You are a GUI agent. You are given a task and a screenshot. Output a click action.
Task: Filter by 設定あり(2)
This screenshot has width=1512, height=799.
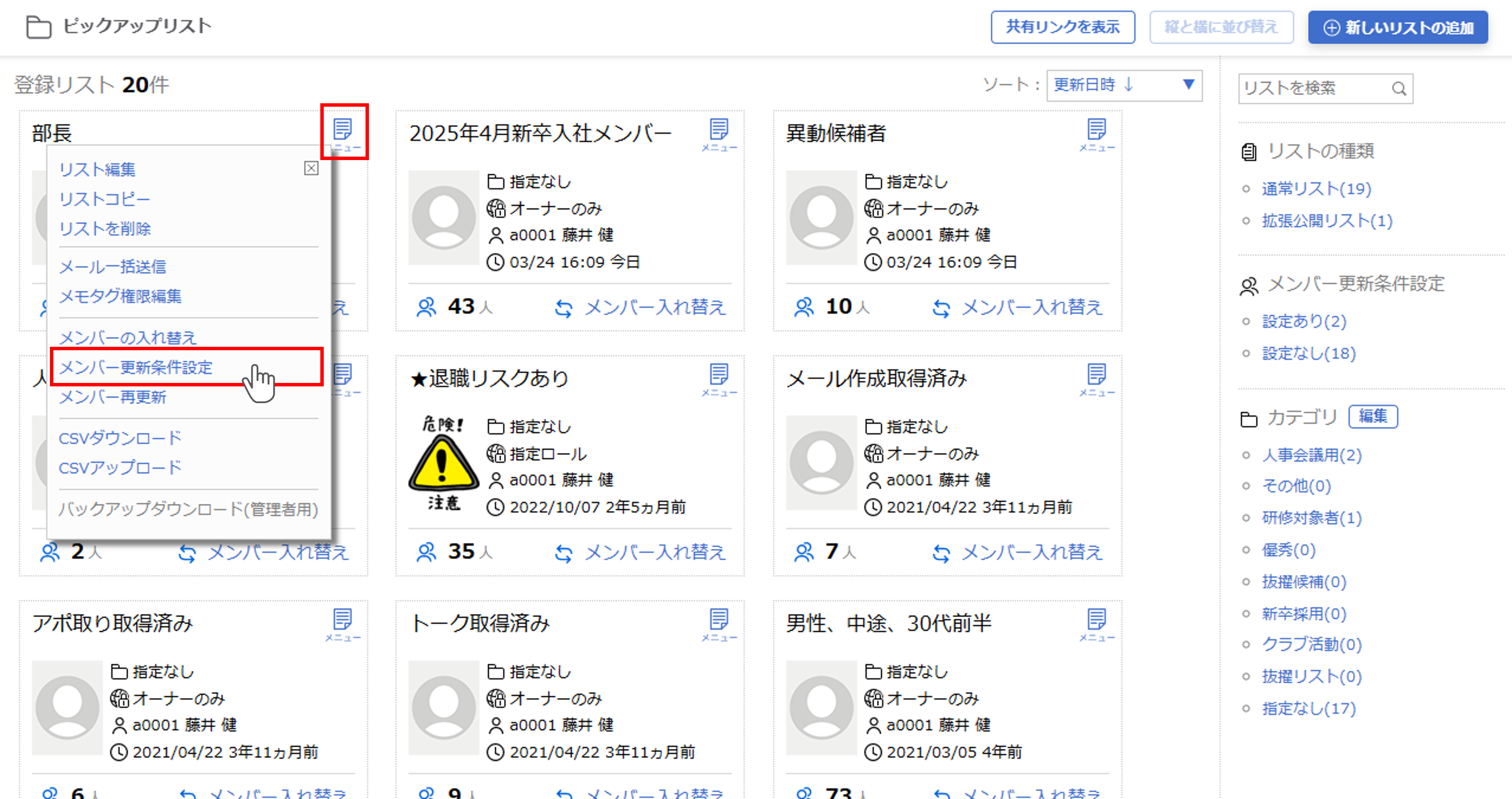(x=1304, y=321)
